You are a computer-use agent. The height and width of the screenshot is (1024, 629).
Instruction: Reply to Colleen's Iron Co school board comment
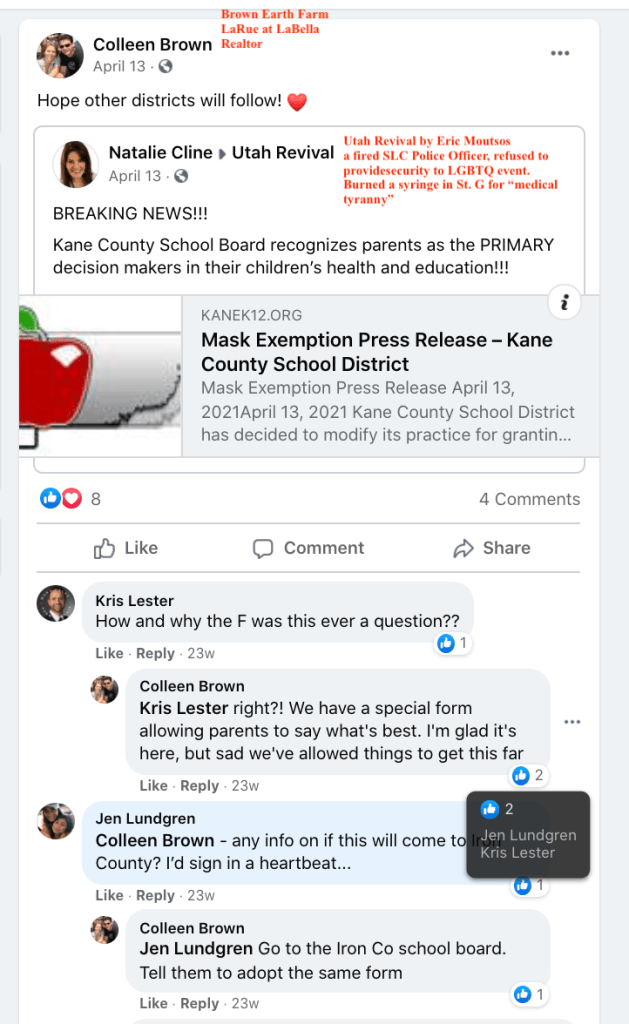(199, 1003)
